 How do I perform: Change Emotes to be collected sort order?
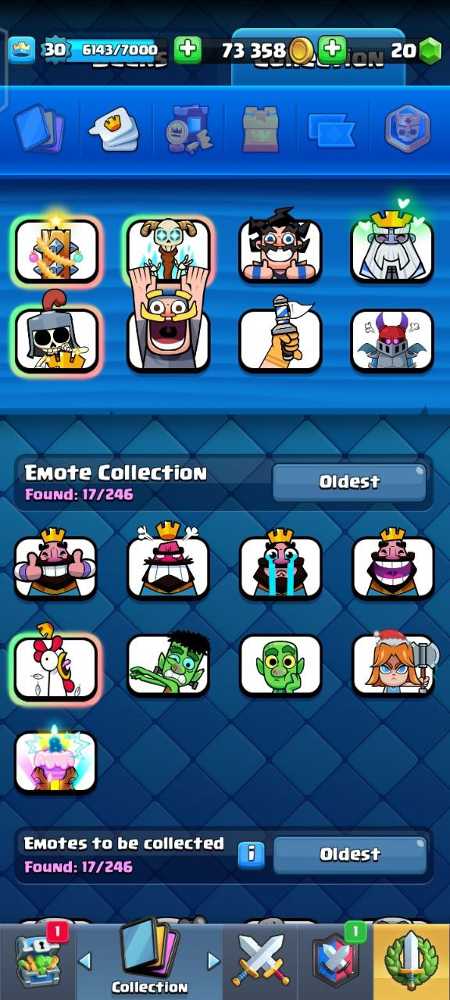coord(349,855)
